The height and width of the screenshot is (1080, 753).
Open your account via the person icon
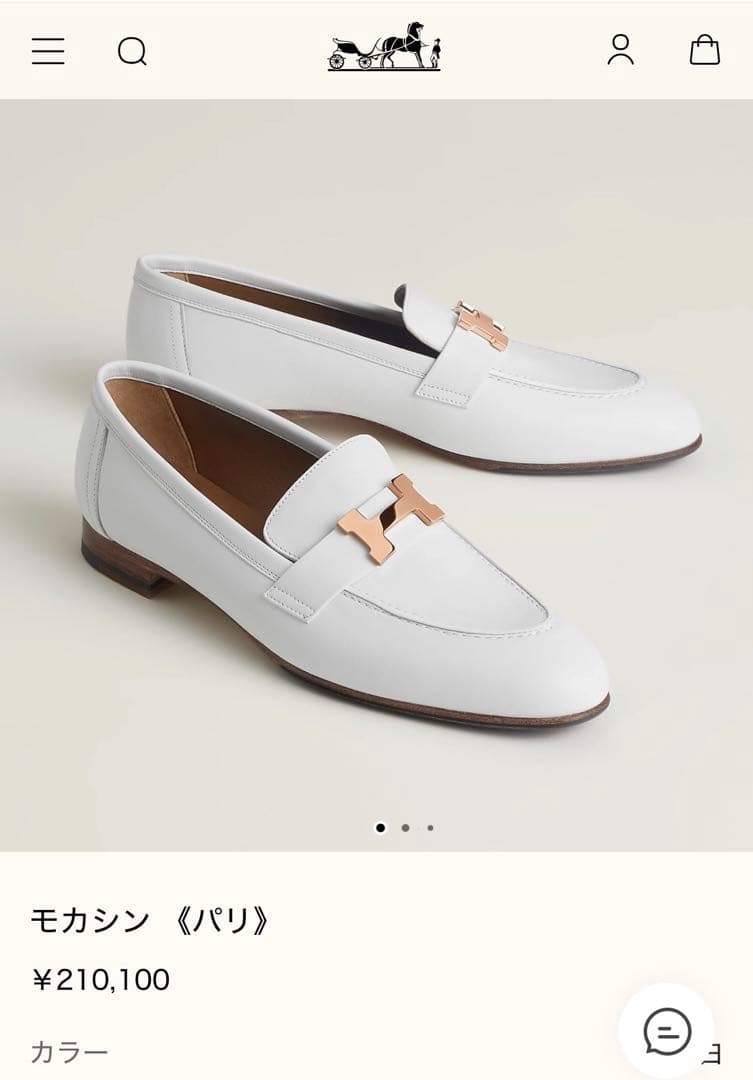(622, 50)
